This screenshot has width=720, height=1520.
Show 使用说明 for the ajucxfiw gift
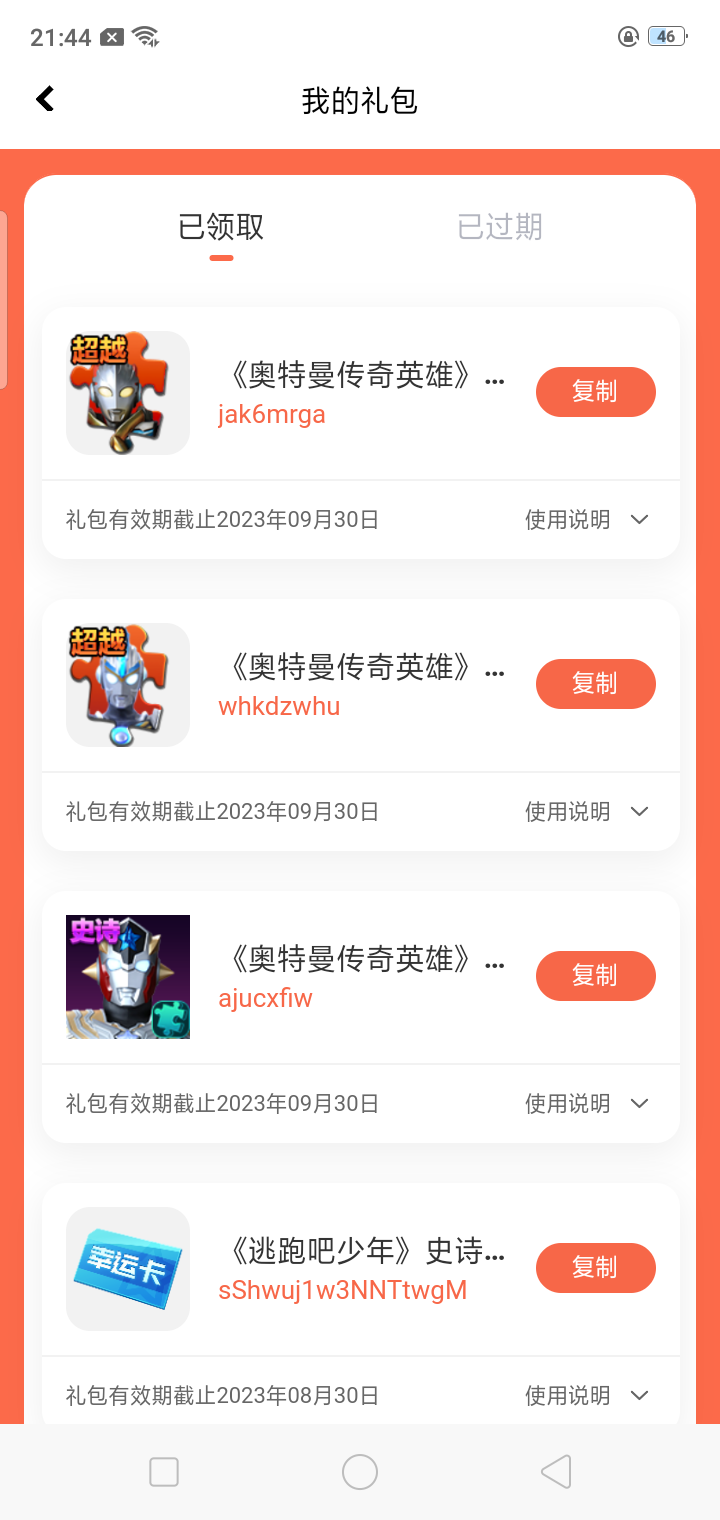click(x=587, y=1104)
